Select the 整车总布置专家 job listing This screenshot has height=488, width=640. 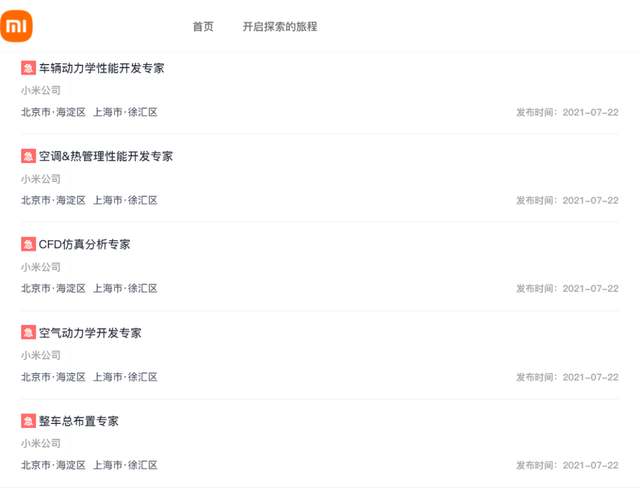(78, 421)
